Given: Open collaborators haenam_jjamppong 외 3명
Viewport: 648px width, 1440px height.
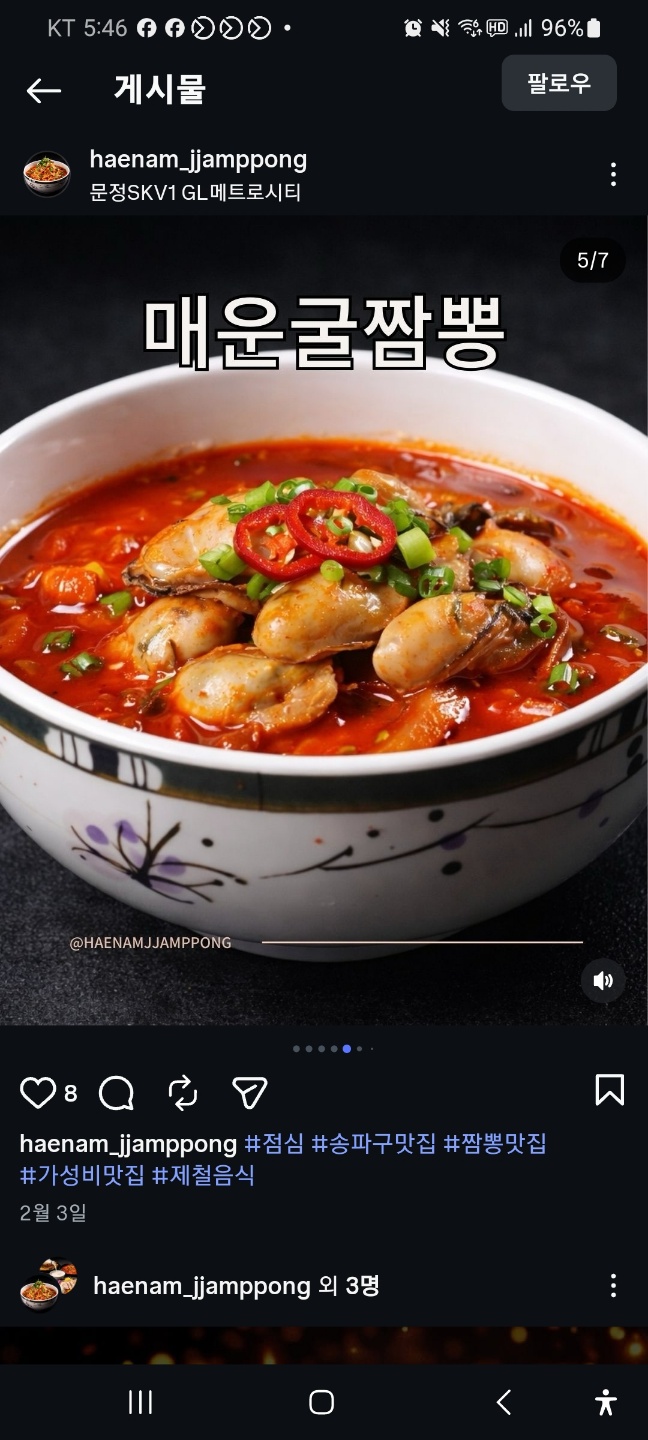Looking at the screenshot, I should coord(236,1286).
